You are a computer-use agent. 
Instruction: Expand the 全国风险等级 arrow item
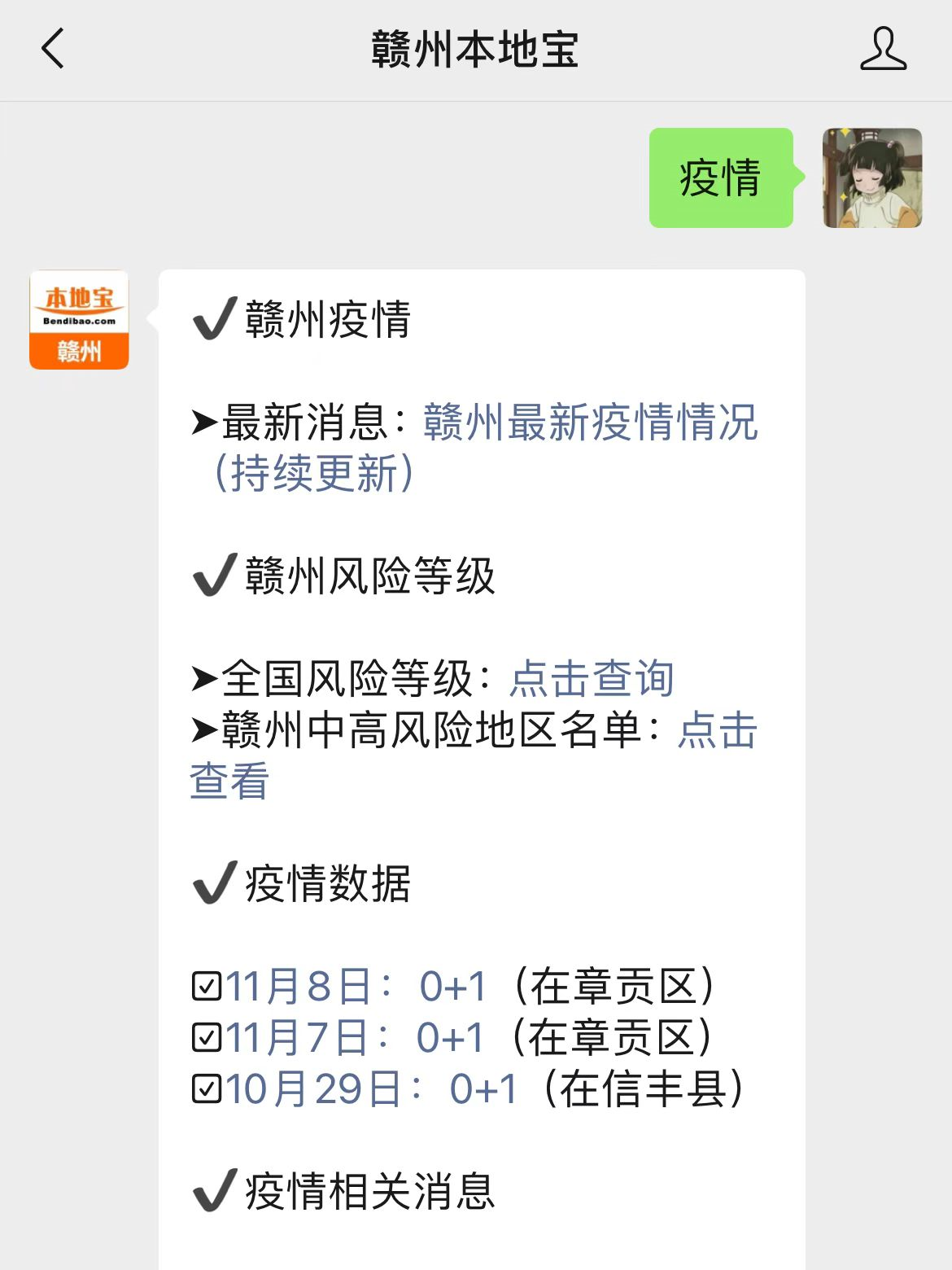[203, 677]
